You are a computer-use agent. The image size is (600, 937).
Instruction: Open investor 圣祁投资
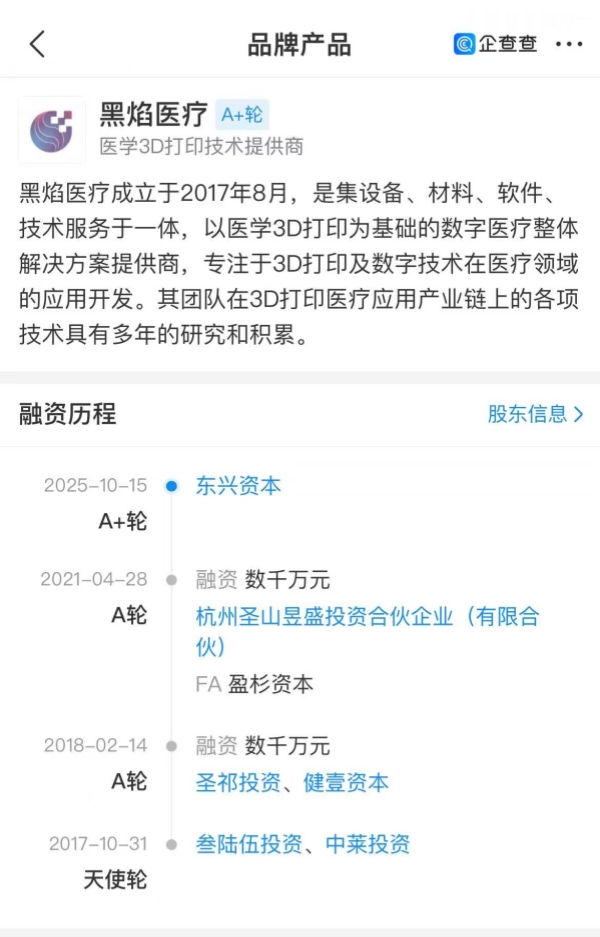coord(238,782)
